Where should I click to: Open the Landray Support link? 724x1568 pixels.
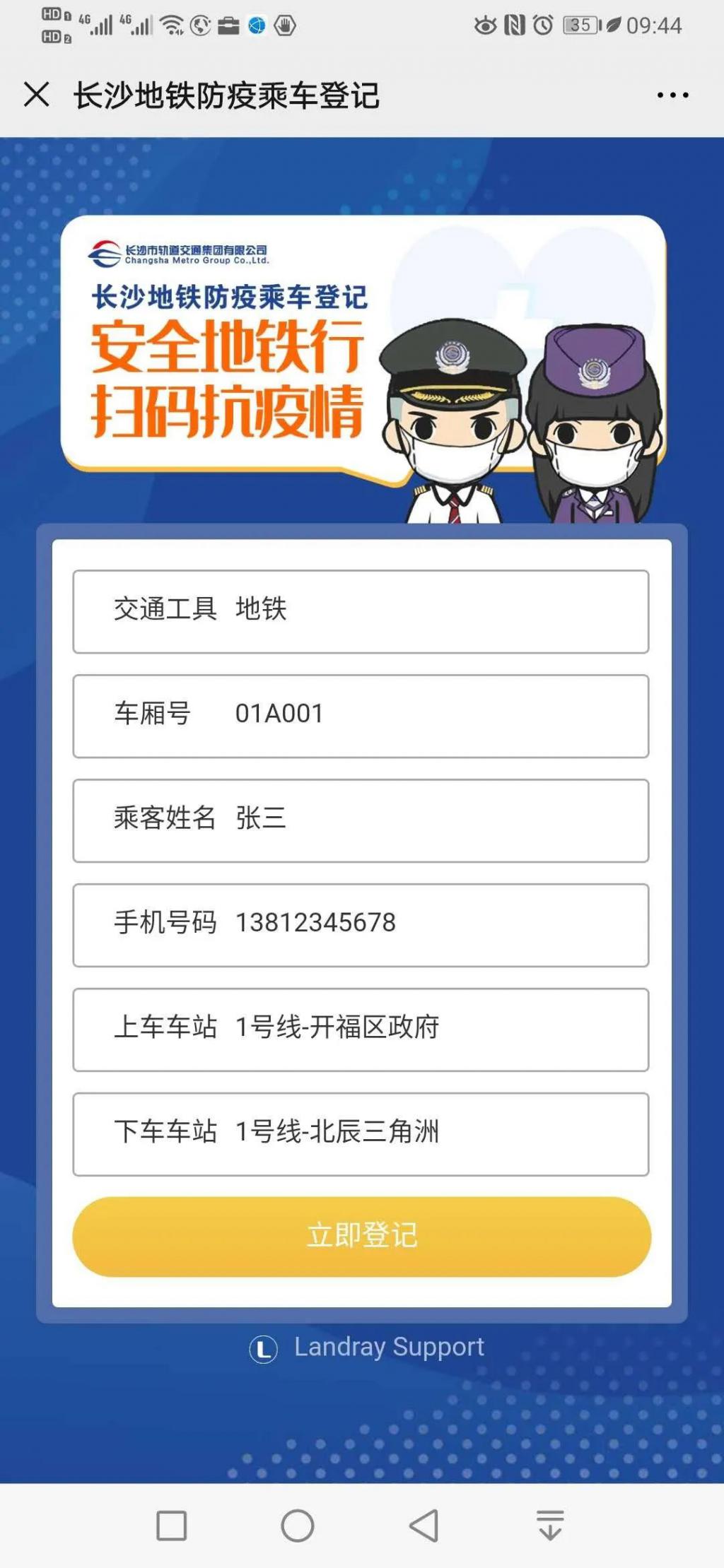click(368, 1348)
